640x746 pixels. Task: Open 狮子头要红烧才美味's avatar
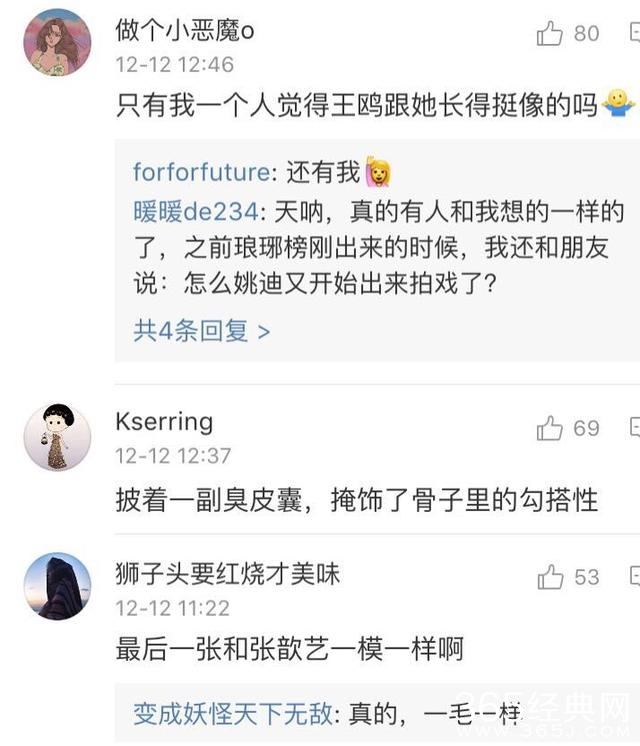click(57, 585)
